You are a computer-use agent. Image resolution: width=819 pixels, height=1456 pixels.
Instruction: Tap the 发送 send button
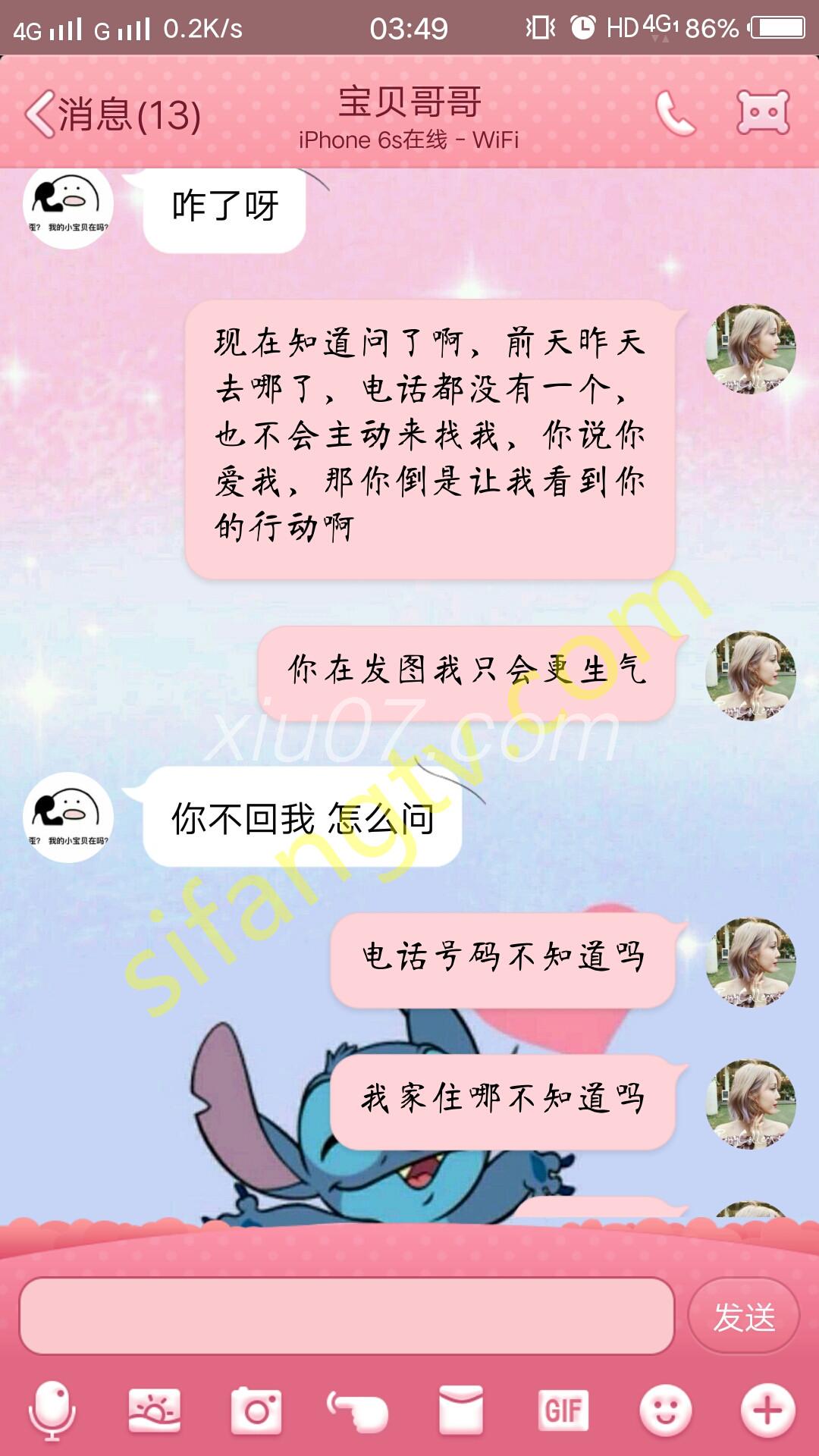tap(743, 1316)
